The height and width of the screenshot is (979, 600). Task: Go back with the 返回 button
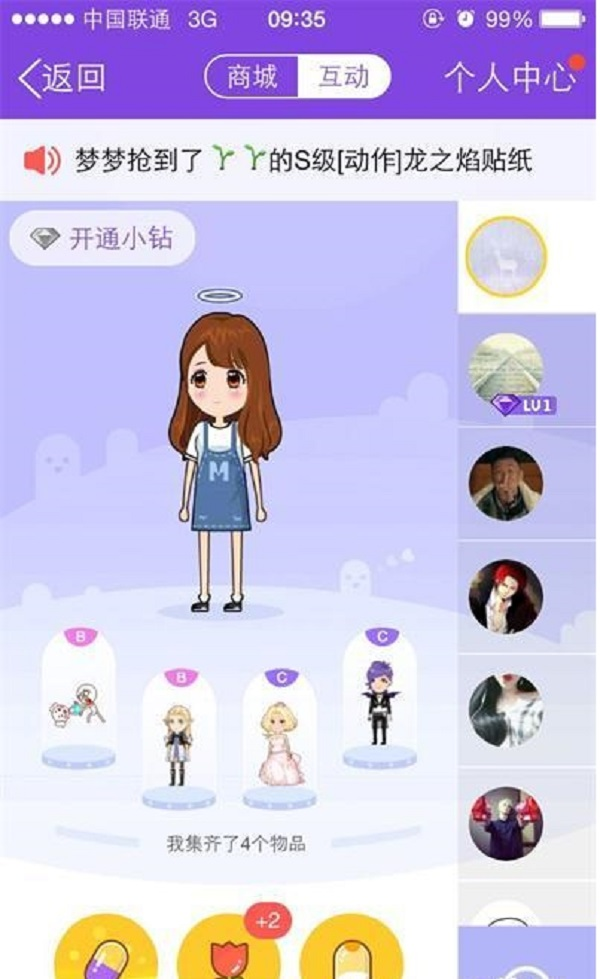coord(62,78)
